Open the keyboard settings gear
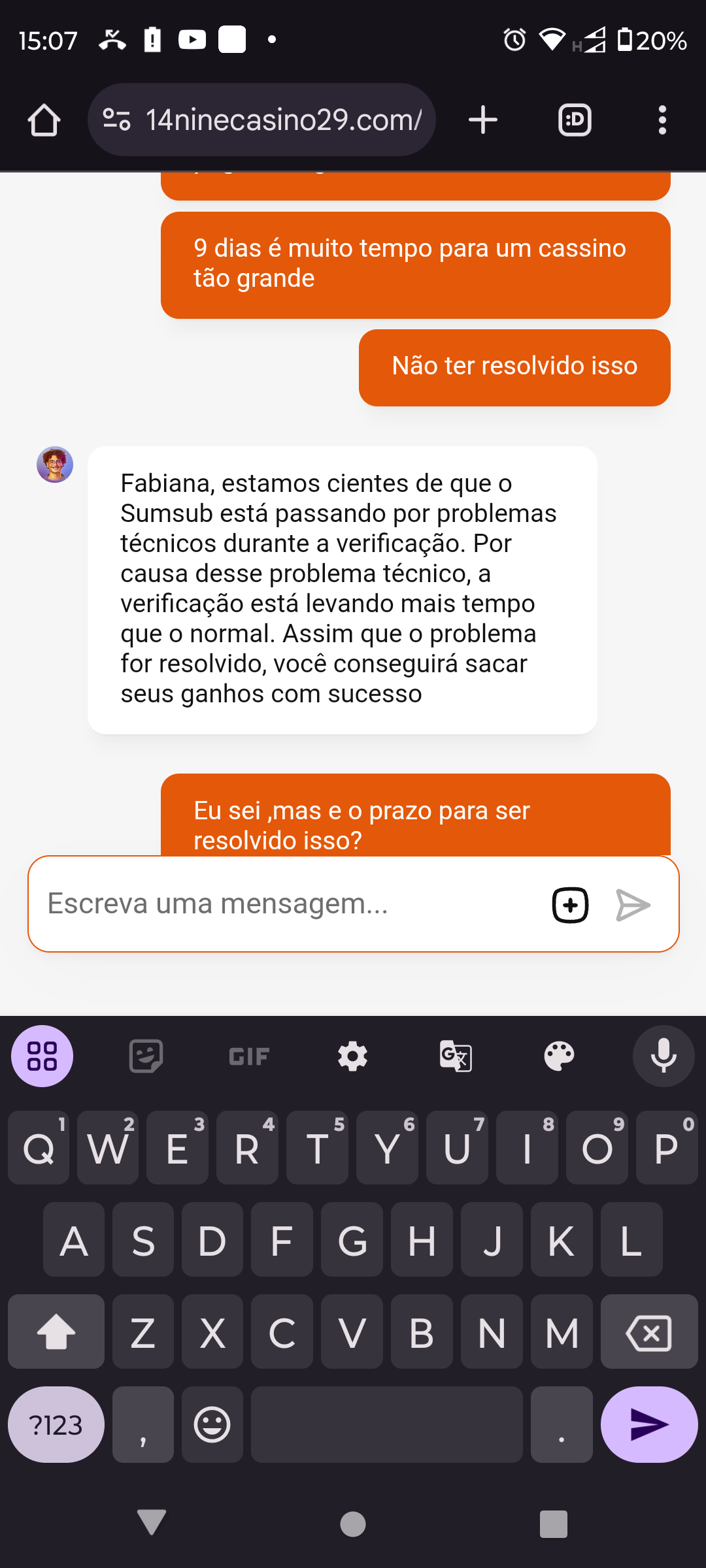The image size is (706, 1568). pos(352,1056)
